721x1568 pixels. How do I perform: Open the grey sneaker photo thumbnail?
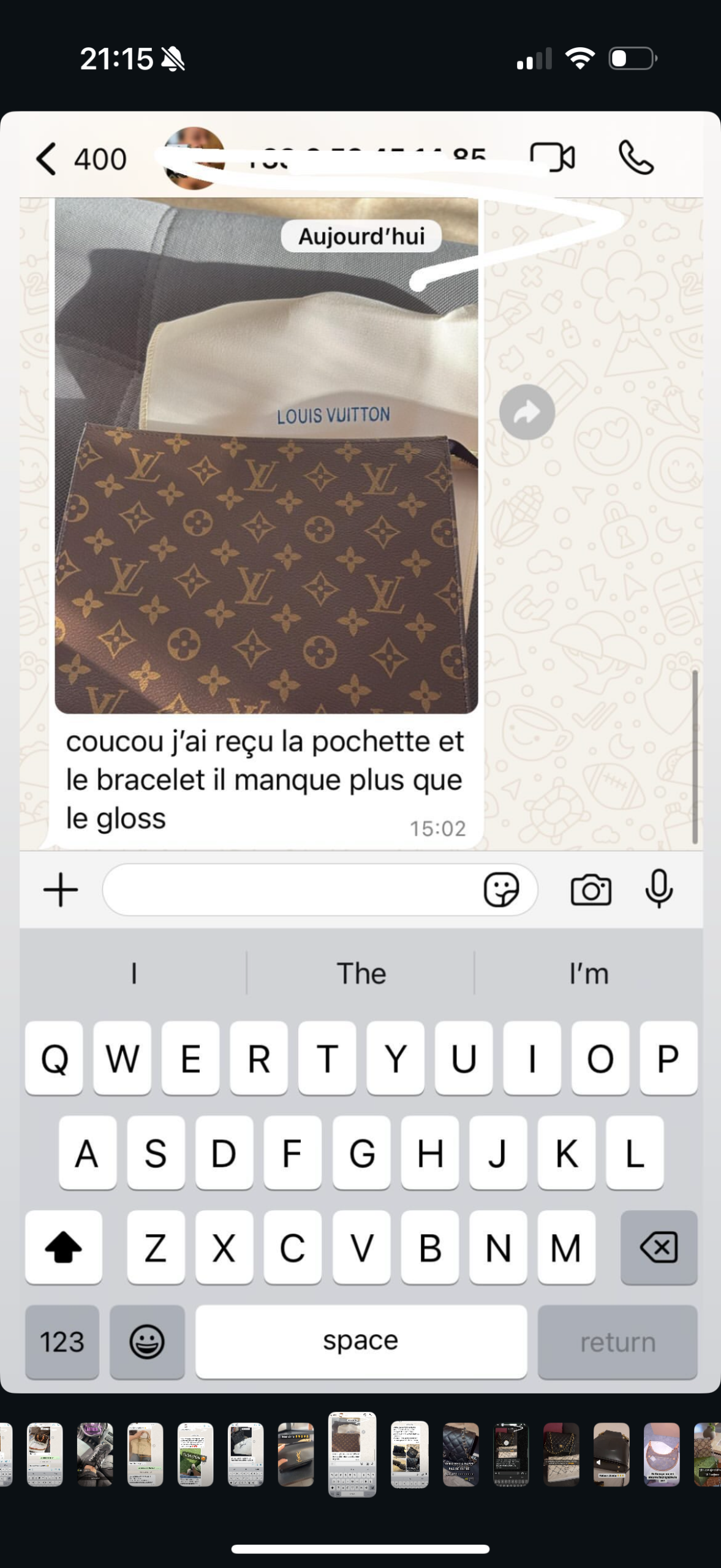pyautogui.click(x=95, y=1454)
